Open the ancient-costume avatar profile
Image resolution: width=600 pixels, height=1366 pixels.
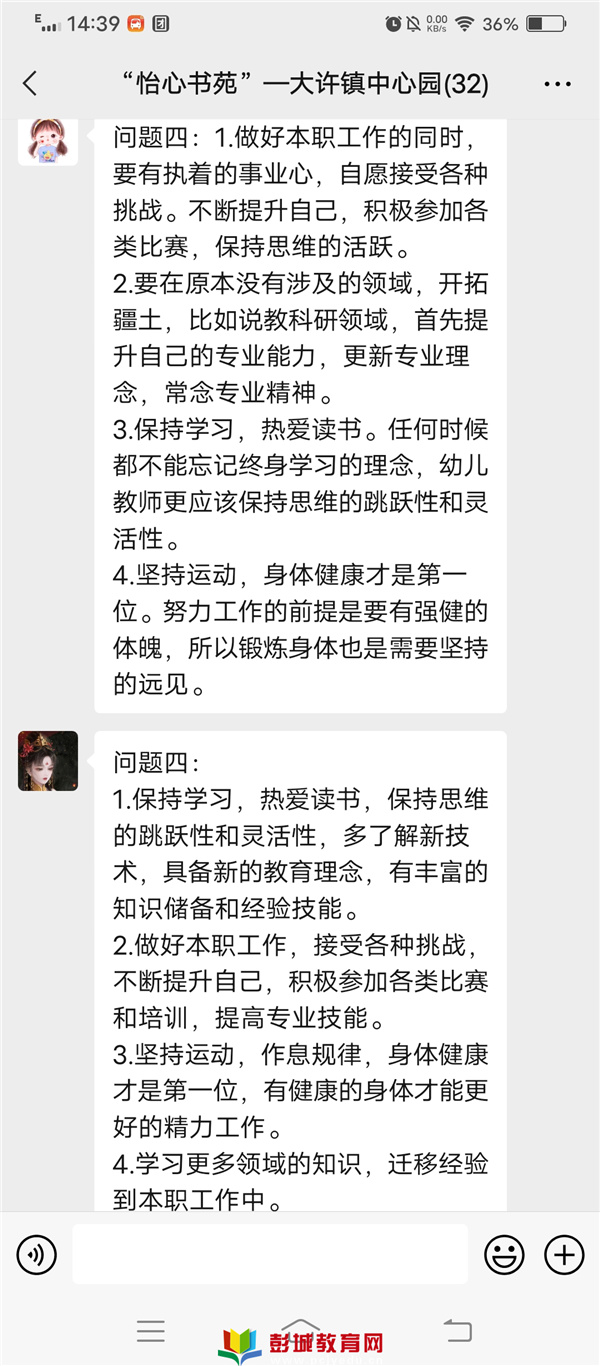pos(47,761)
